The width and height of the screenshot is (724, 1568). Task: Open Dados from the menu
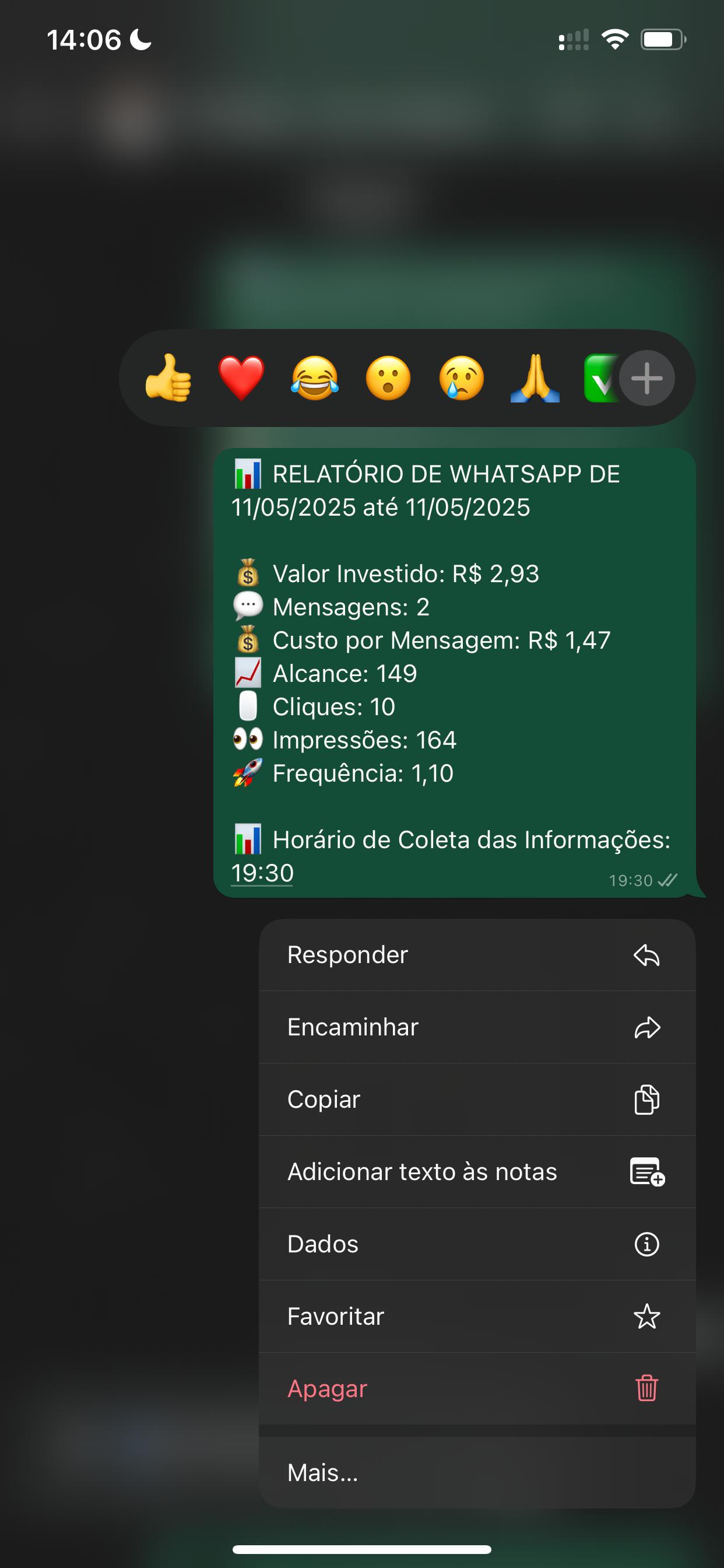point(322,1244)
